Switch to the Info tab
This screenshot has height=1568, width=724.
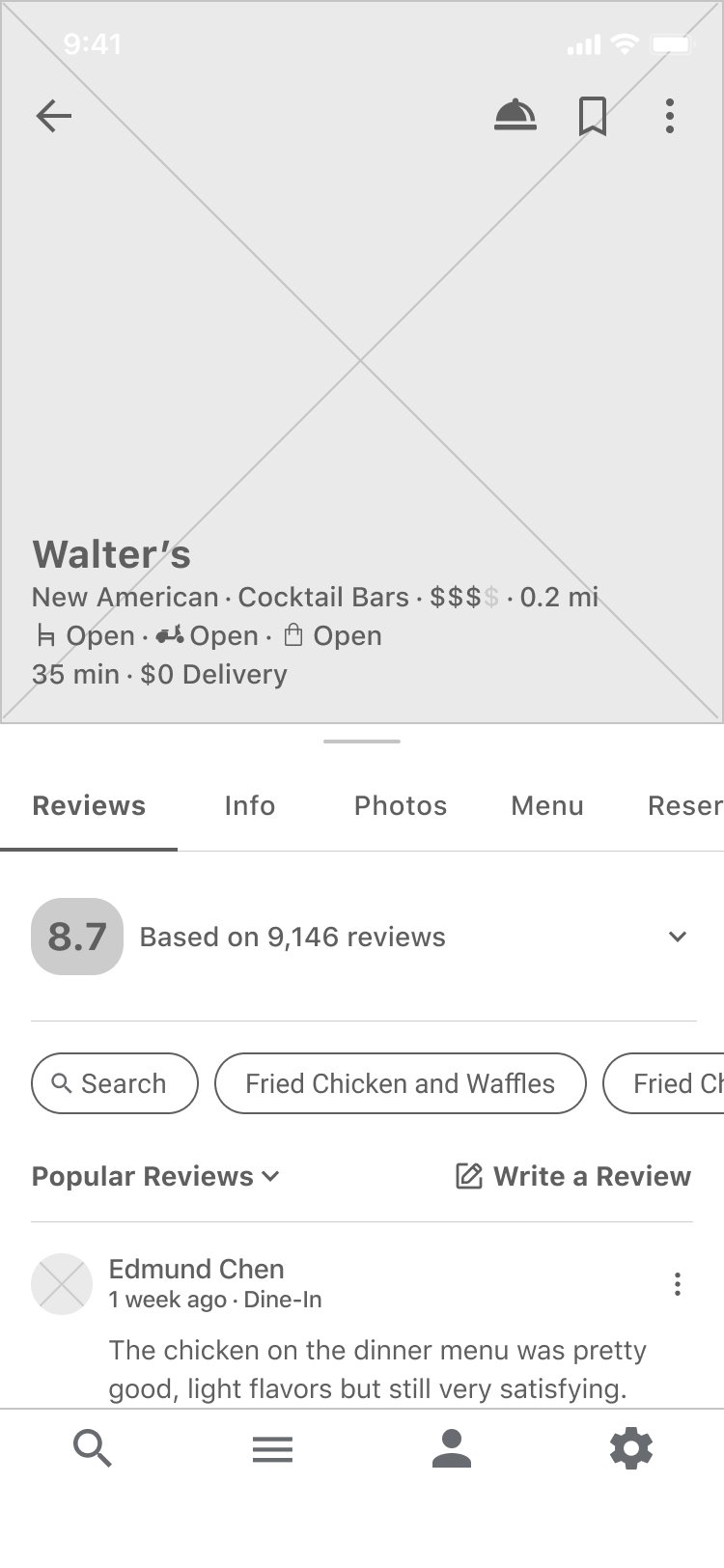tap(250, 806)
